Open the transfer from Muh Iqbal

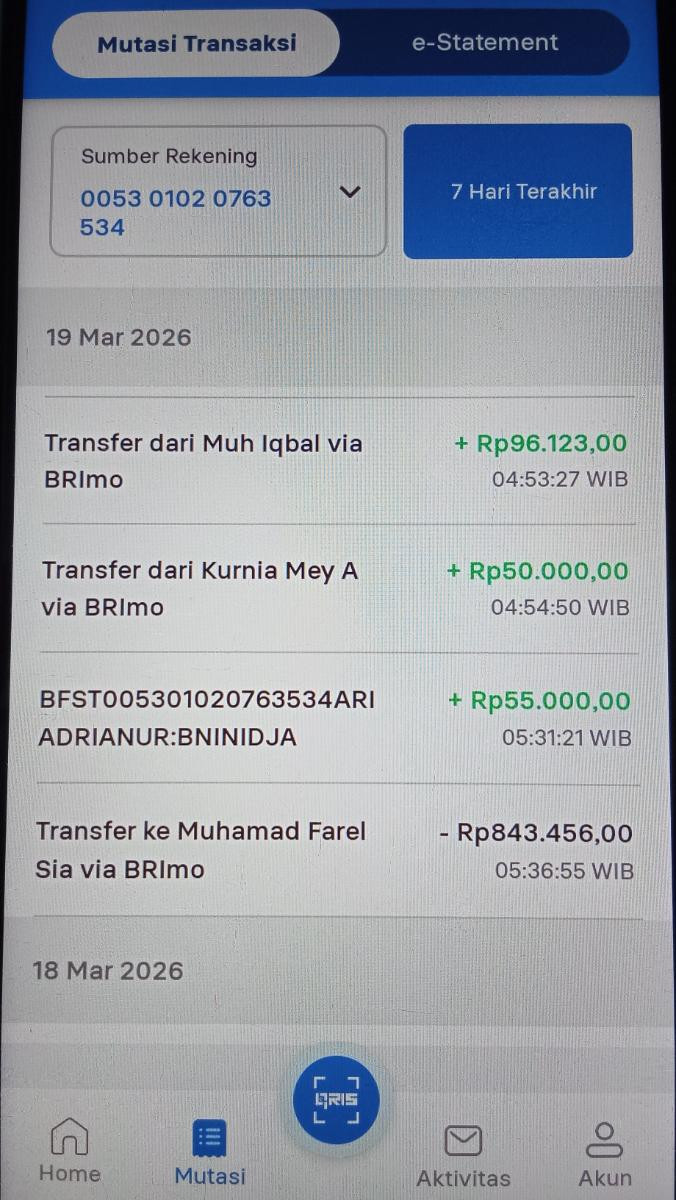(x=336, y=461)
